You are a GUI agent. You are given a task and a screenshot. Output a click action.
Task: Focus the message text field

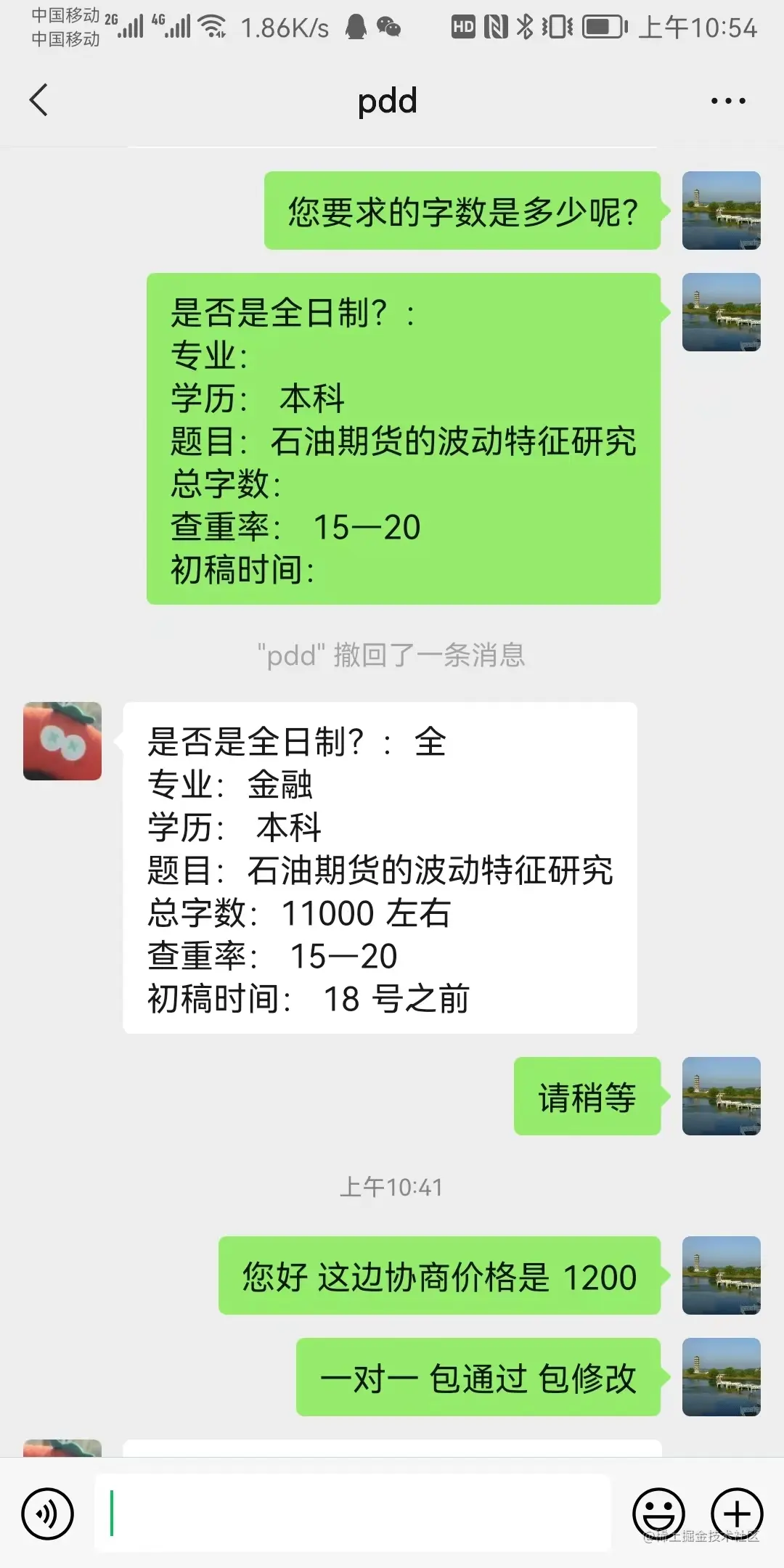(x=353, y=1513)
